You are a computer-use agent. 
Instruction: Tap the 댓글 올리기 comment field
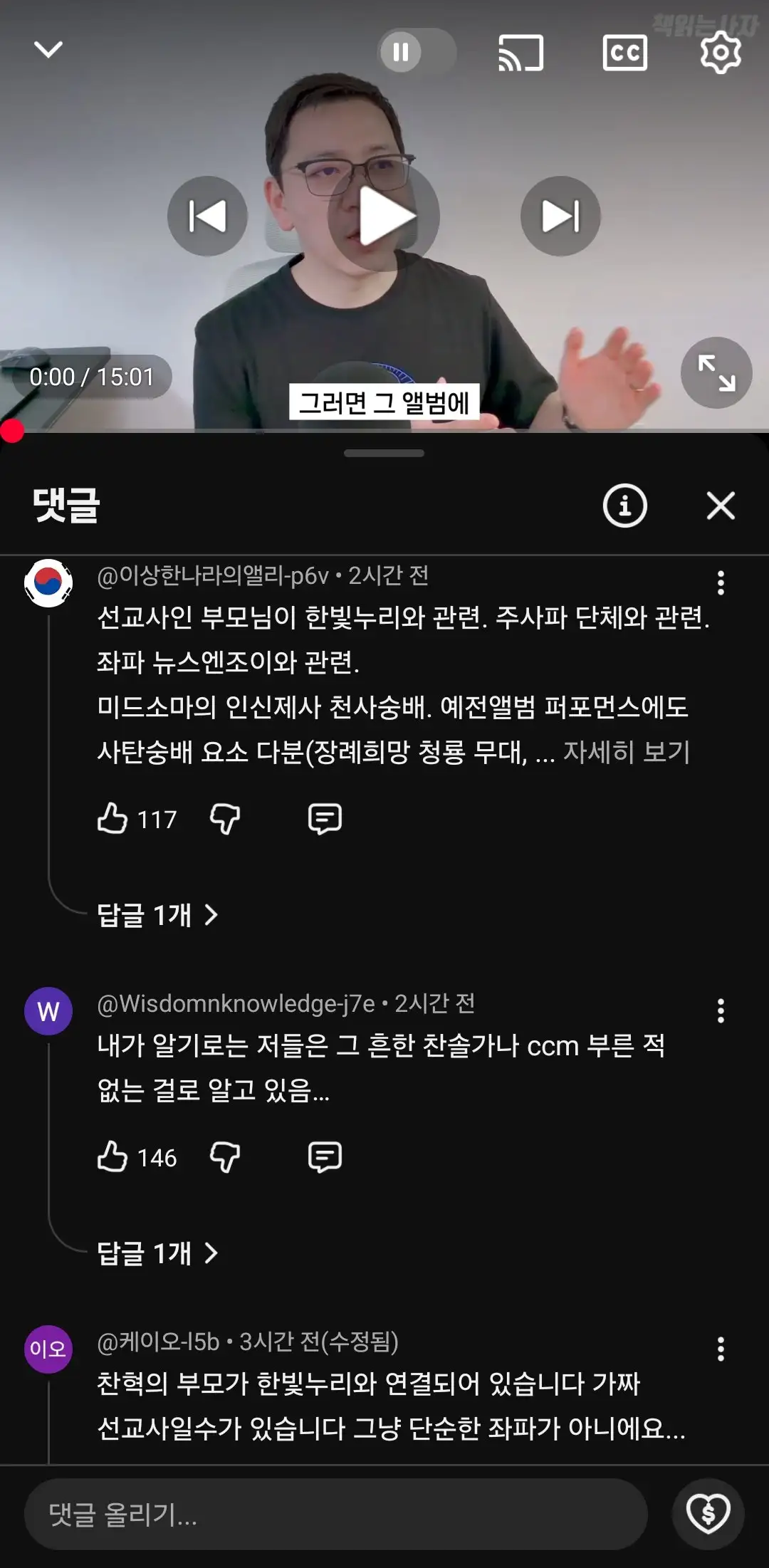(x=335, y=1515)
